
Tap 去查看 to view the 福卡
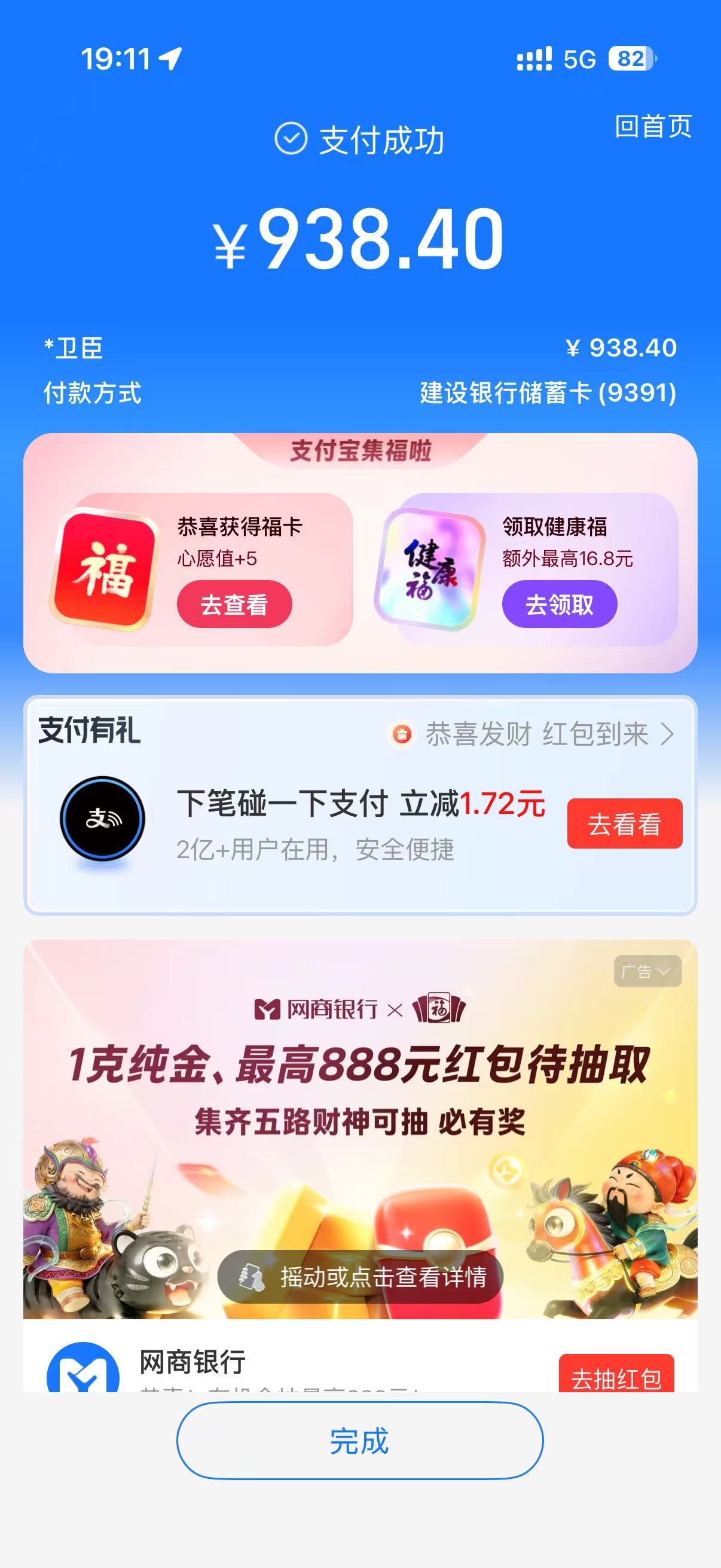[x=234, y=605]
